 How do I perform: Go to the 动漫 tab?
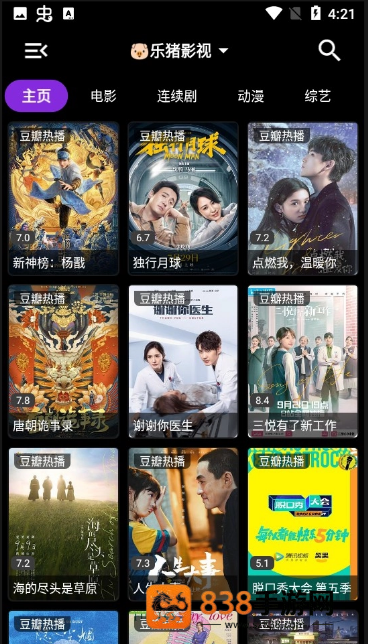(x=251, y=96)
